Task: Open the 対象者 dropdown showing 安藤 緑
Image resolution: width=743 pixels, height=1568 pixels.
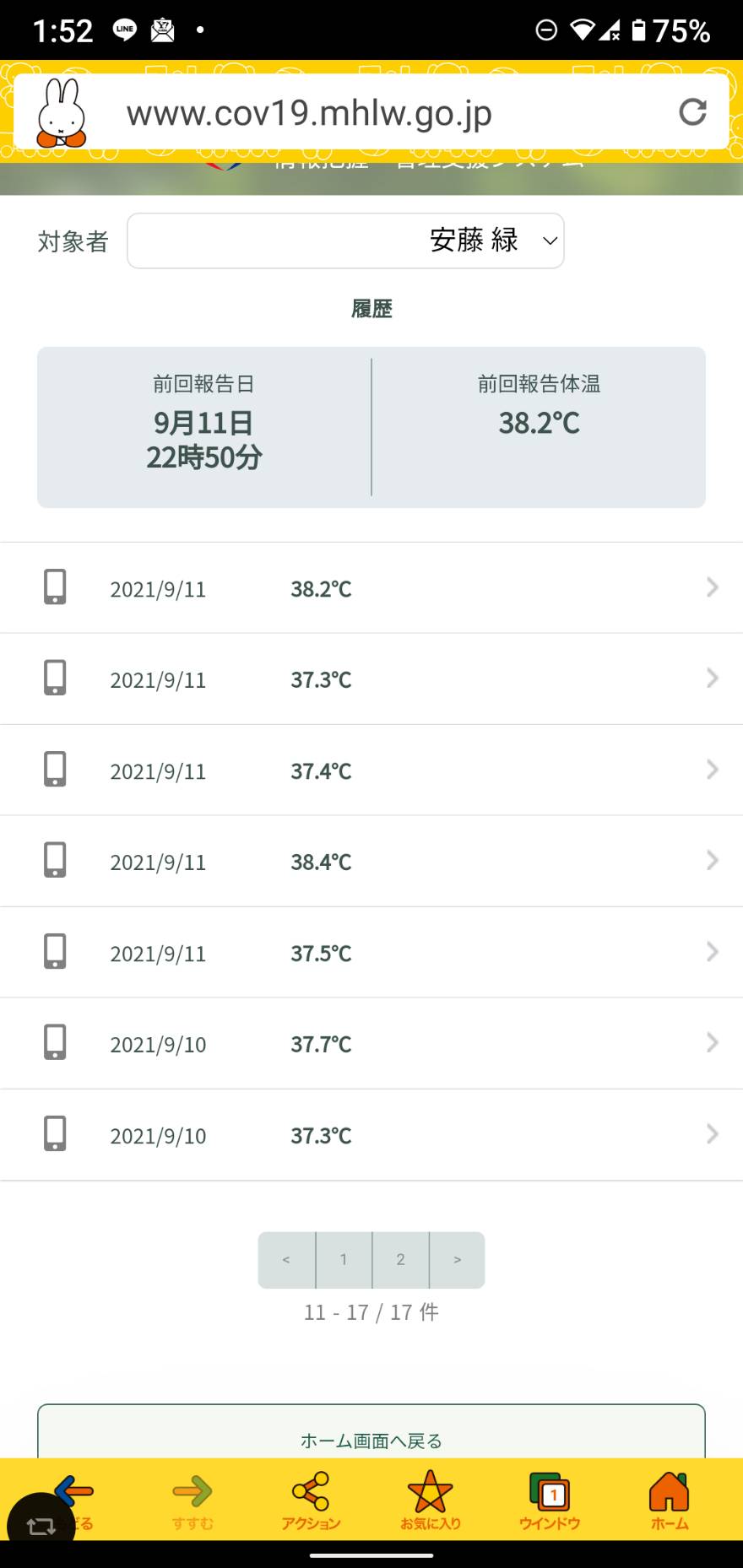Action: pos(345,241)
